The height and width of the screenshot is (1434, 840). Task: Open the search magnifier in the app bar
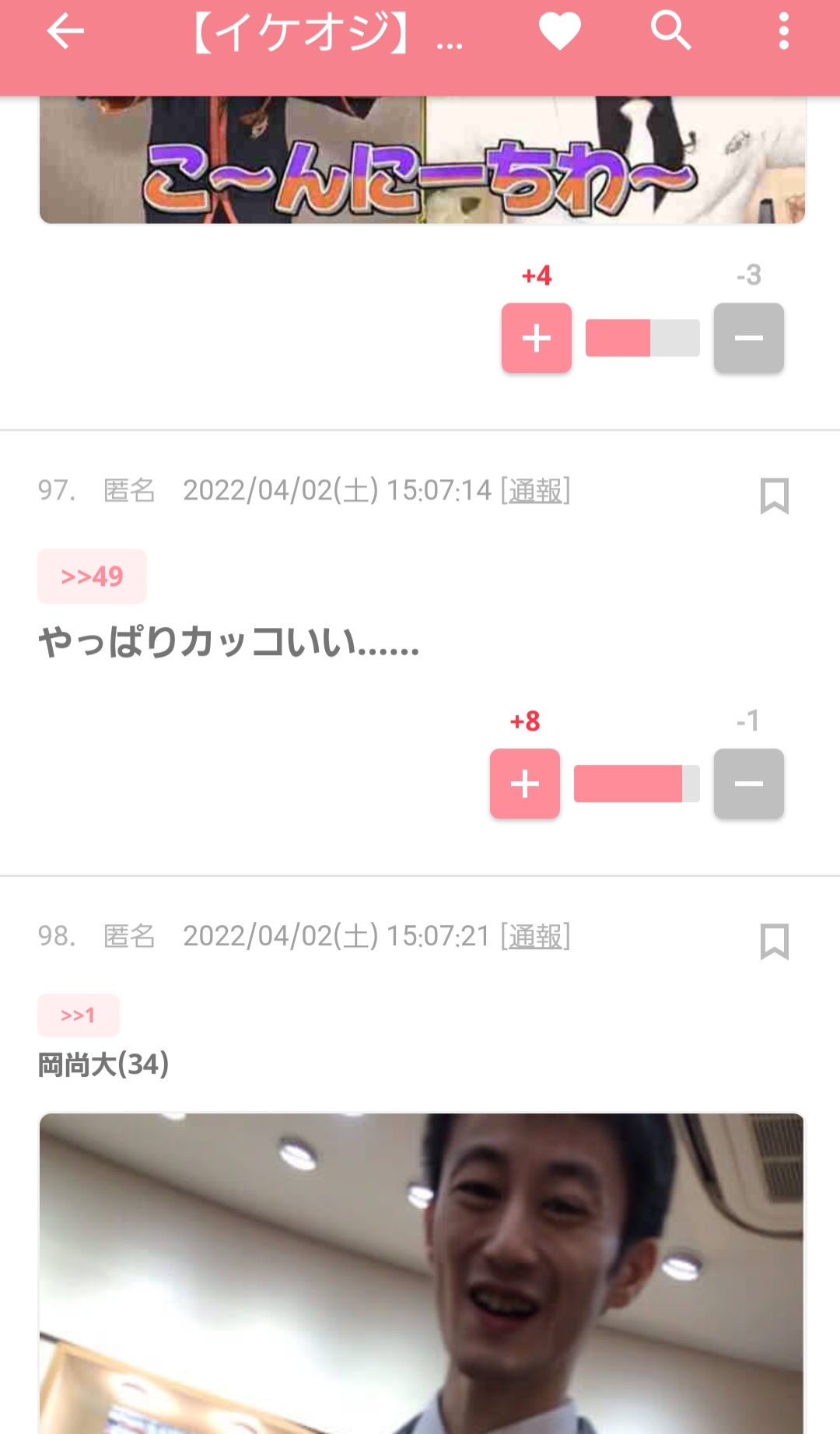click(x=671, y=31)
